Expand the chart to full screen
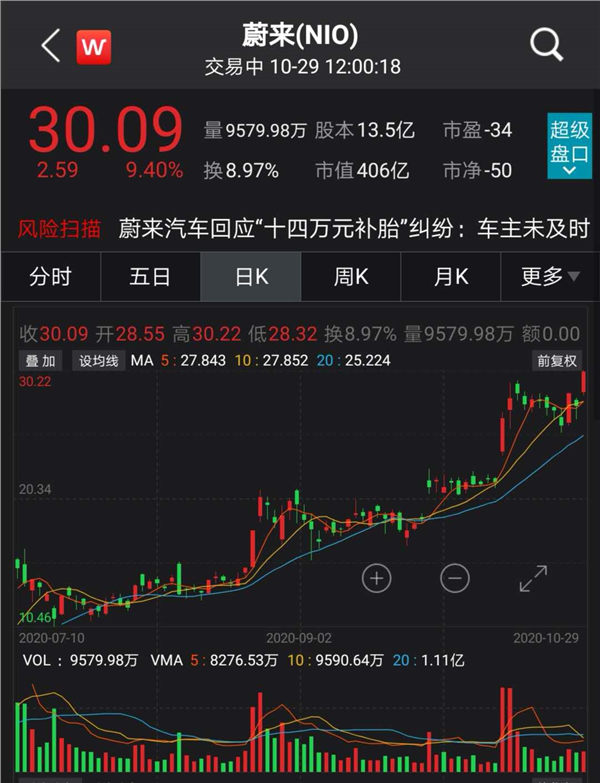The image size is (600, 783). (533, 579)
